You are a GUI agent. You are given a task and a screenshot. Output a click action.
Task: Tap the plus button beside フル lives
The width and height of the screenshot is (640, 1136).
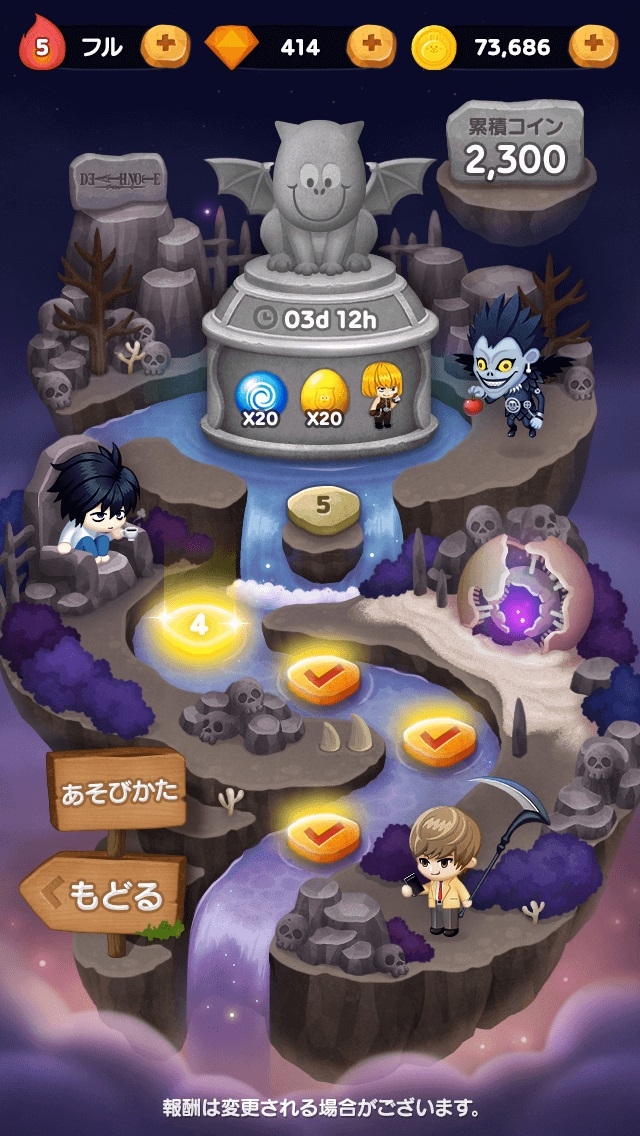tap(165, 46)
